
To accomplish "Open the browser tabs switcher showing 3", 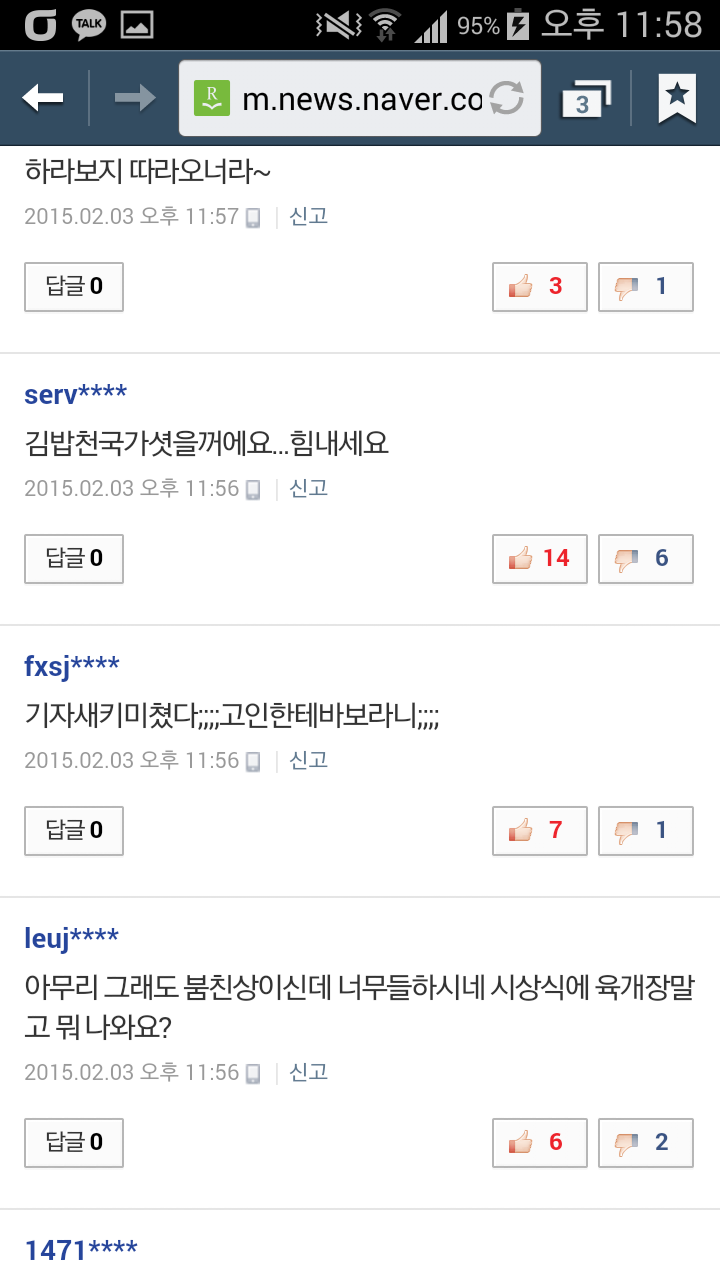I will pos(586,98).
